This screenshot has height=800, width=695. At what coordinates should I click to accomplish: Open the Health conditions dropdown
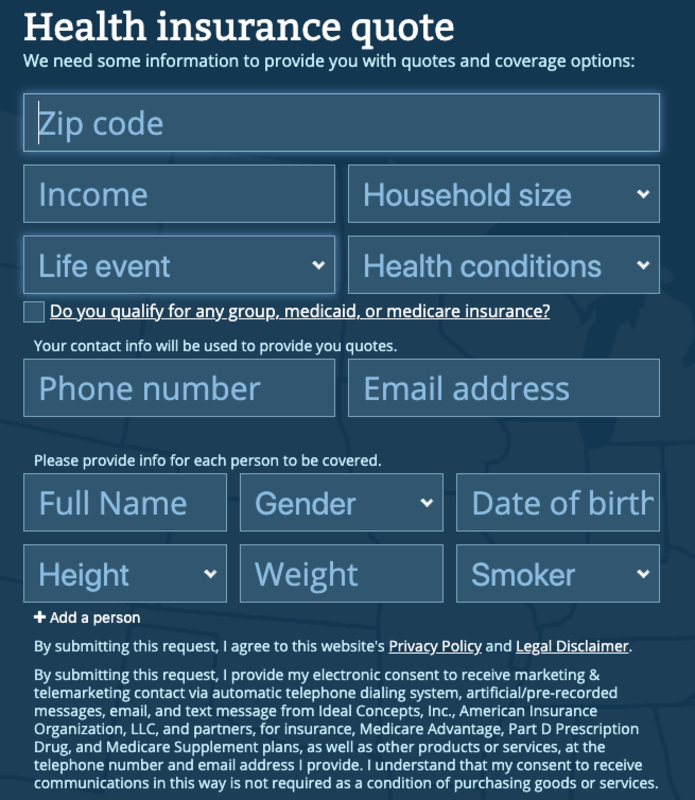point(503,265)
